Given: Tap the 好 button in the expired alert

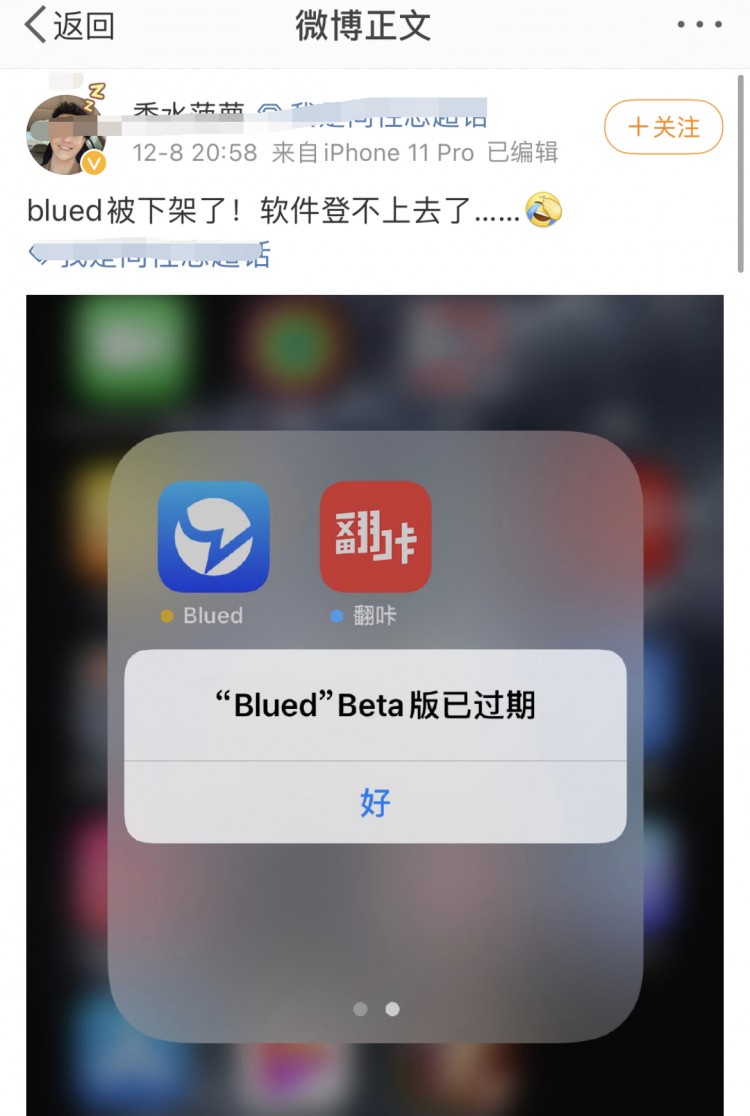Looking at the screenshot, I should coord(375,802).
